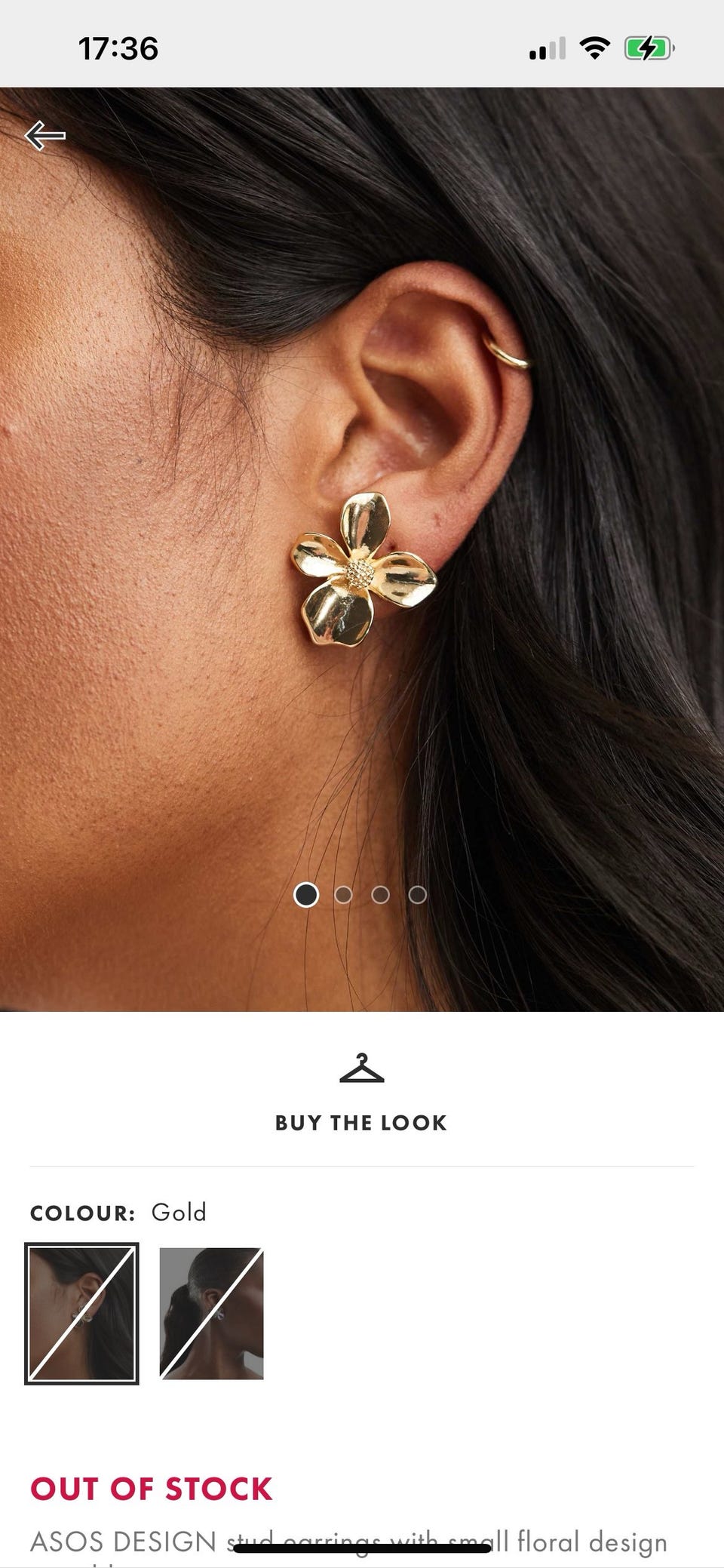The image size is (724, 1568).
Task: Go back using the top-left arrow
Action: pos(45,136)
